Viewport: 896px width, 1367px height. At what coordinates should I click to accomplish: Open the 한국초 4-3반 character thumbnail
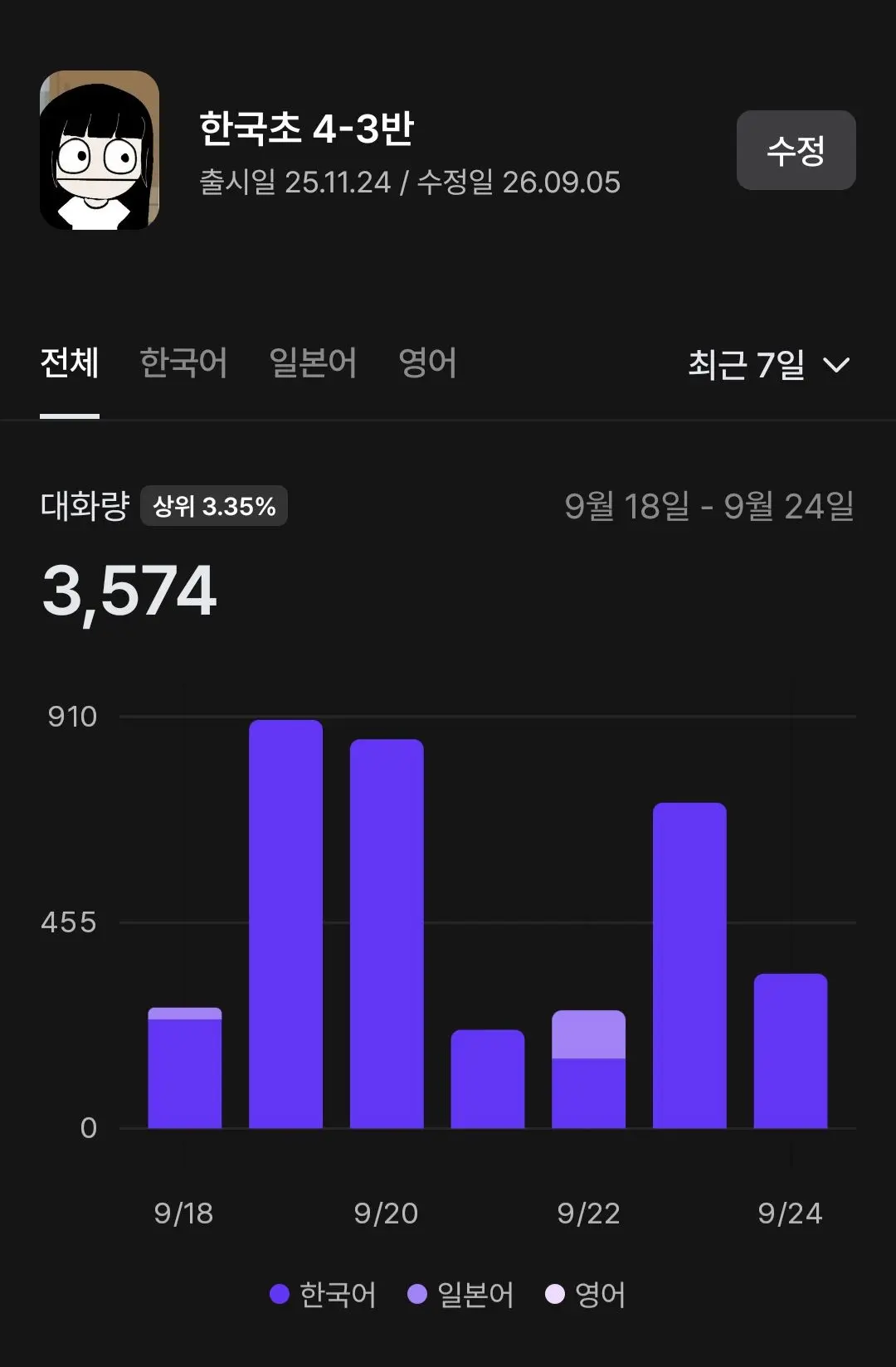pyautogui.click(x=100, y=150)
